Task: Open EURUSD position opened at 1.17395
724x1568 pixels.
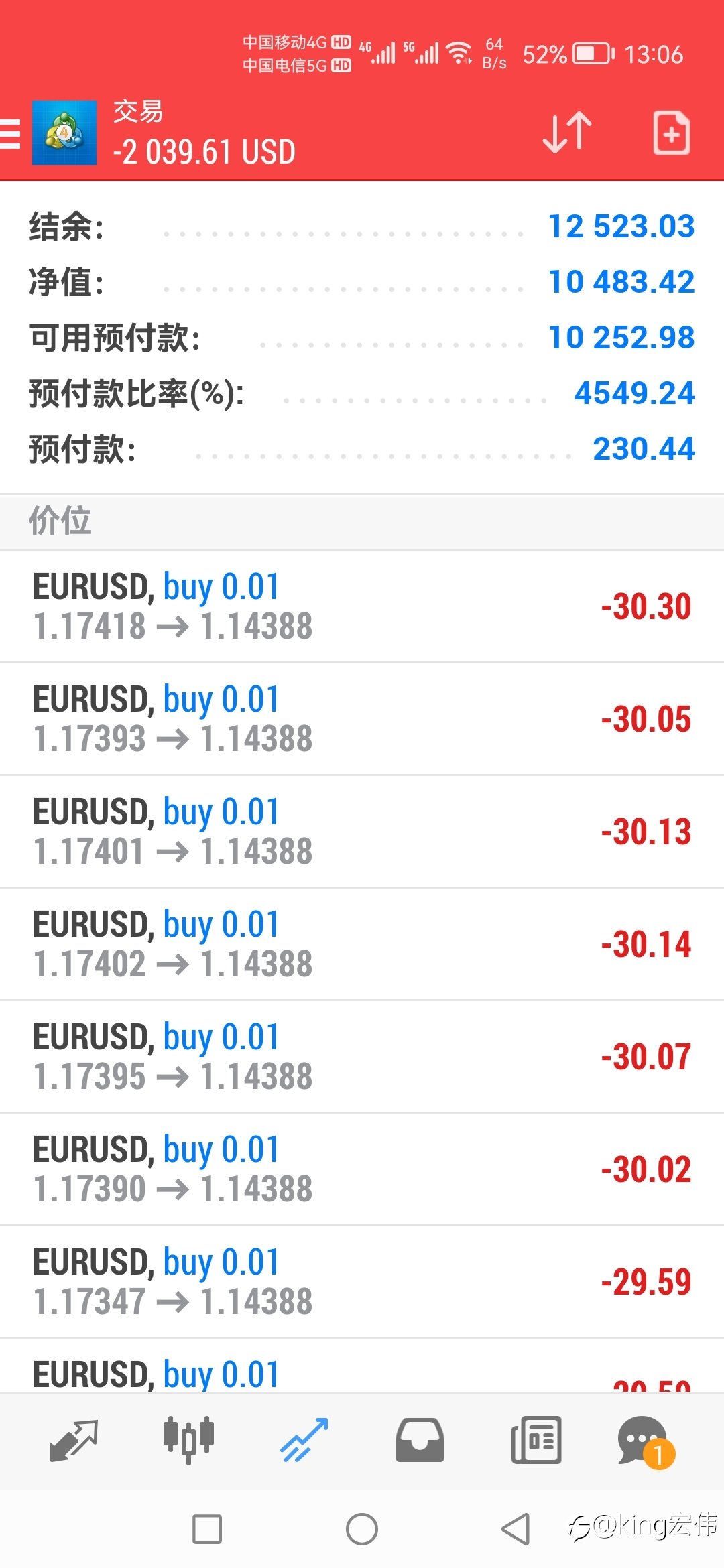Action: [362, 1057]
